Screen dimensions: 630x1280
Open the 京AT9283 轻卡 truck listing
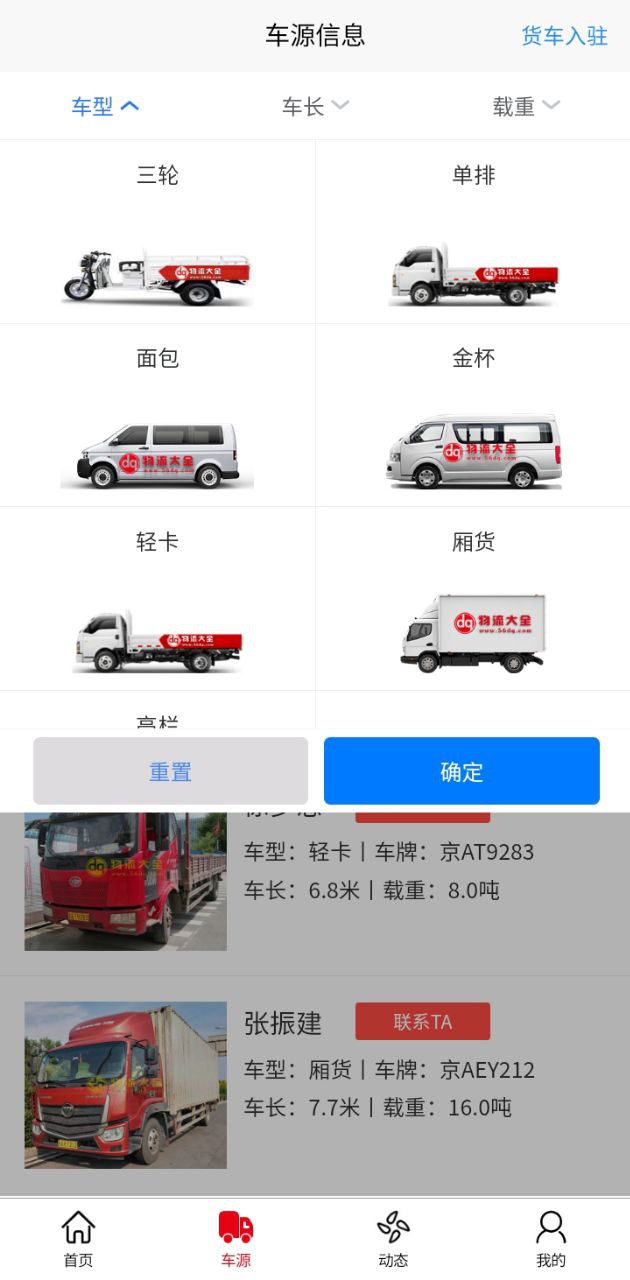coord(126,880)
